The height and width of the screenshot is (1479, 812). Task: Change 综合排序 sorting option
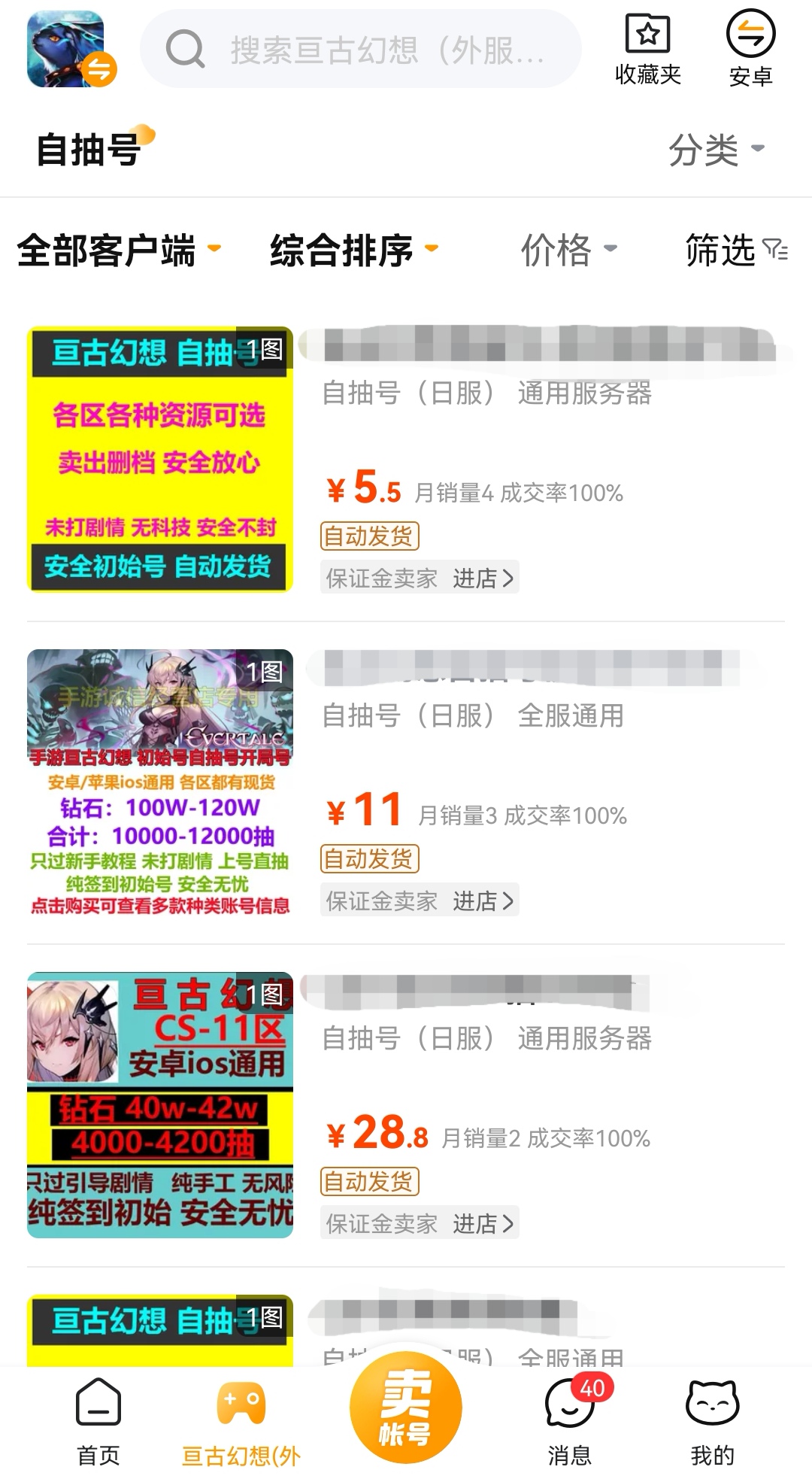(x=353, y=250)
